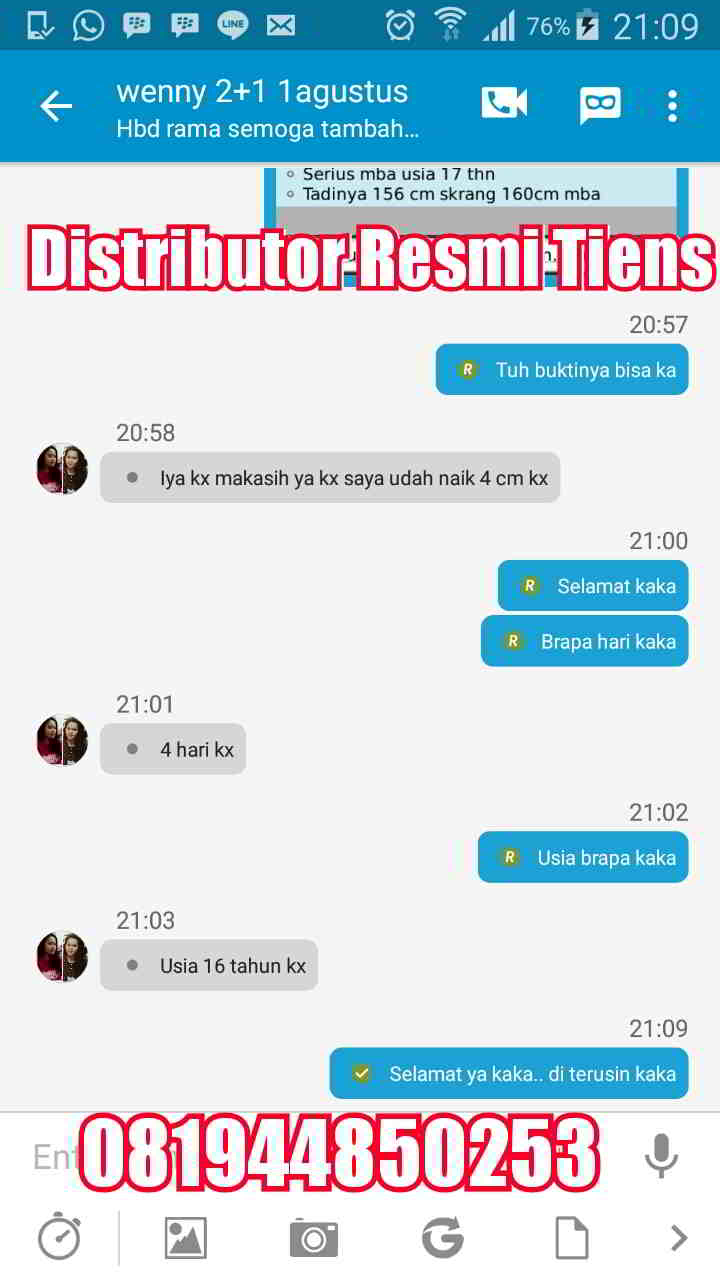Viewport: 720px width, 1281px height.
Task: Share location with the G icon
Action: [x=443, y=1238]
